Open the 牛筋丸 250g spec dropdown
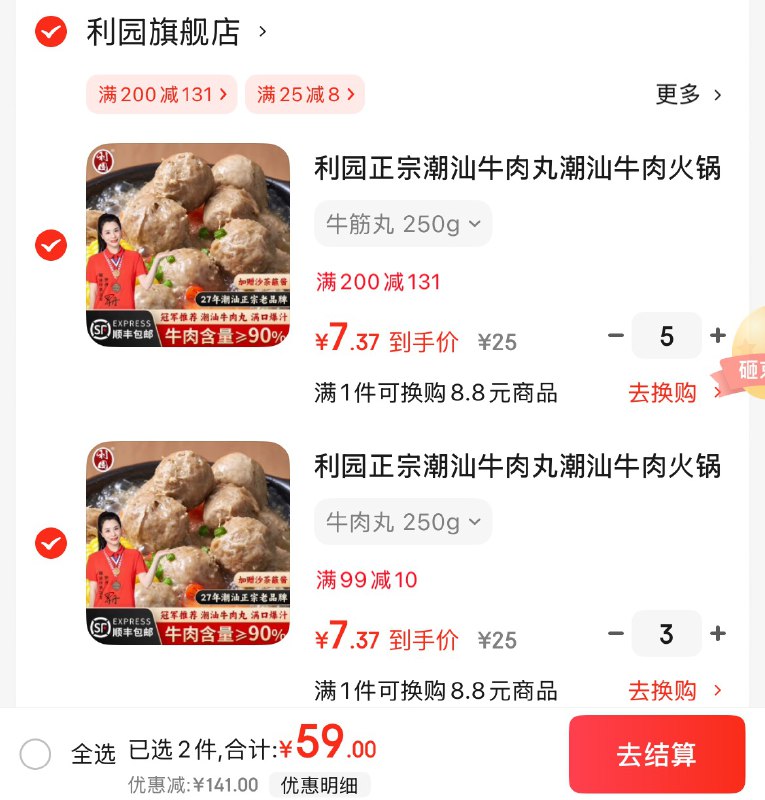Image resolution: width=765 pixels, height=800 pixels. tap(403, 224)
